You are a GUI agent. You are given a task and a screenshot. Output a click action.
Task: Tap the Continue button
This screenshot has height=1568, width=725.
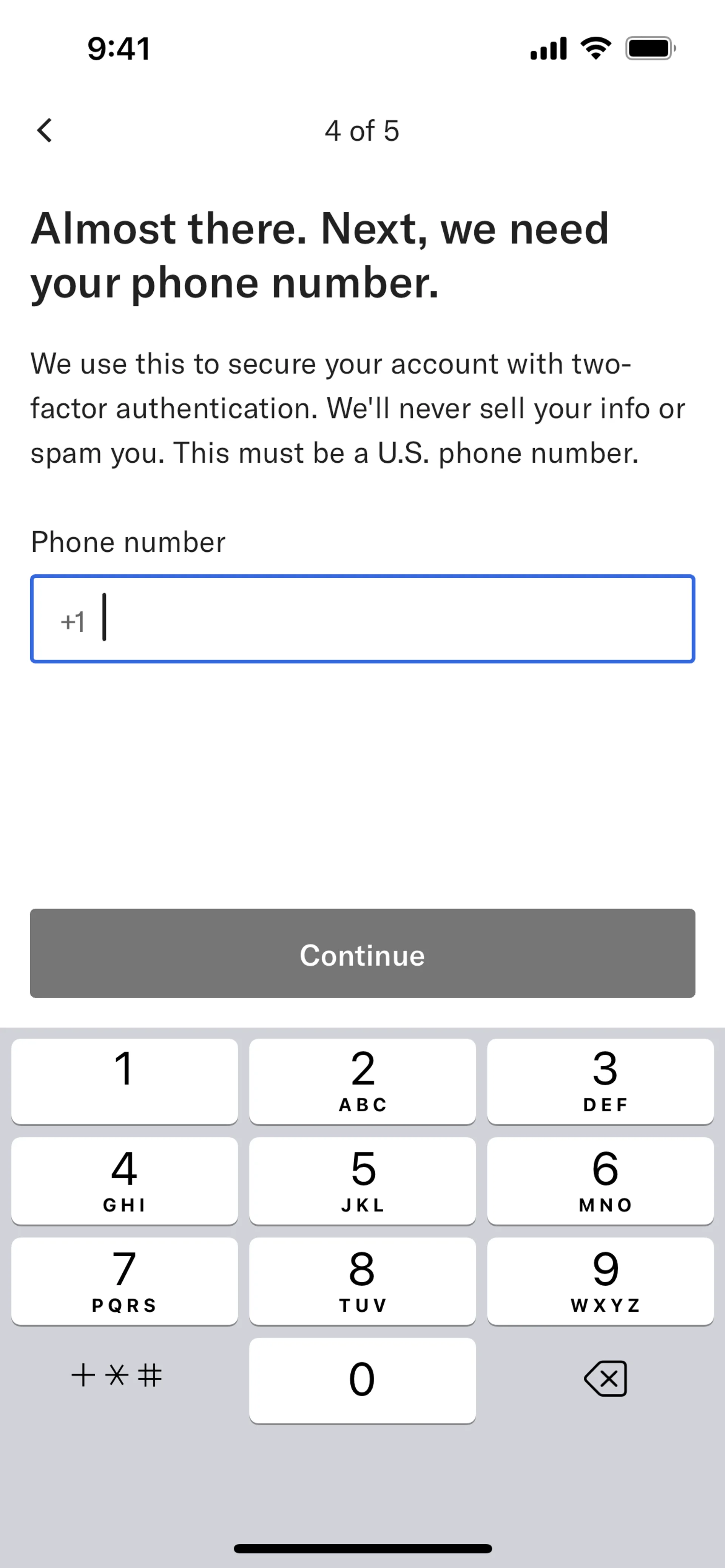click(x=362, y=953)
